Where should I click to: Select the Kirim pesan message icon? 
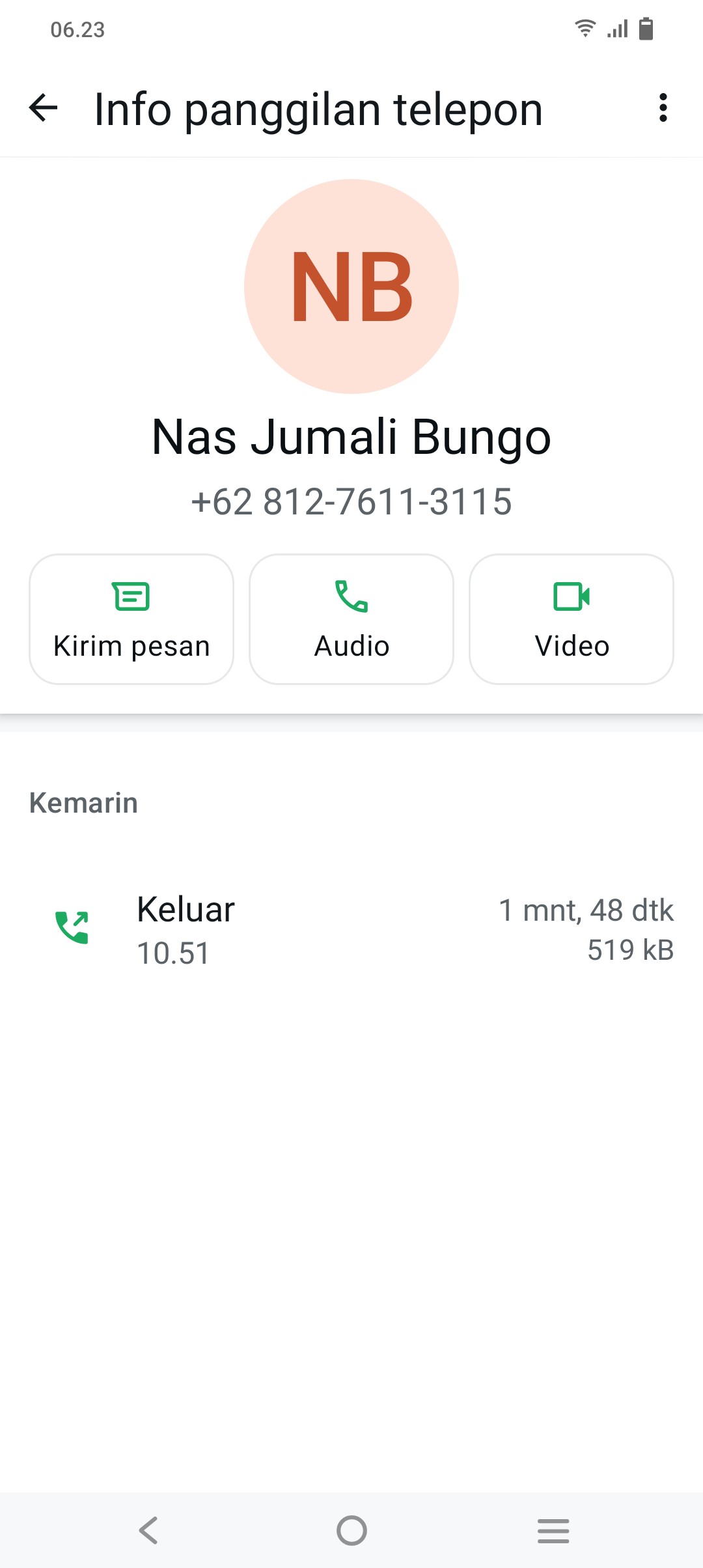(131, 596)
